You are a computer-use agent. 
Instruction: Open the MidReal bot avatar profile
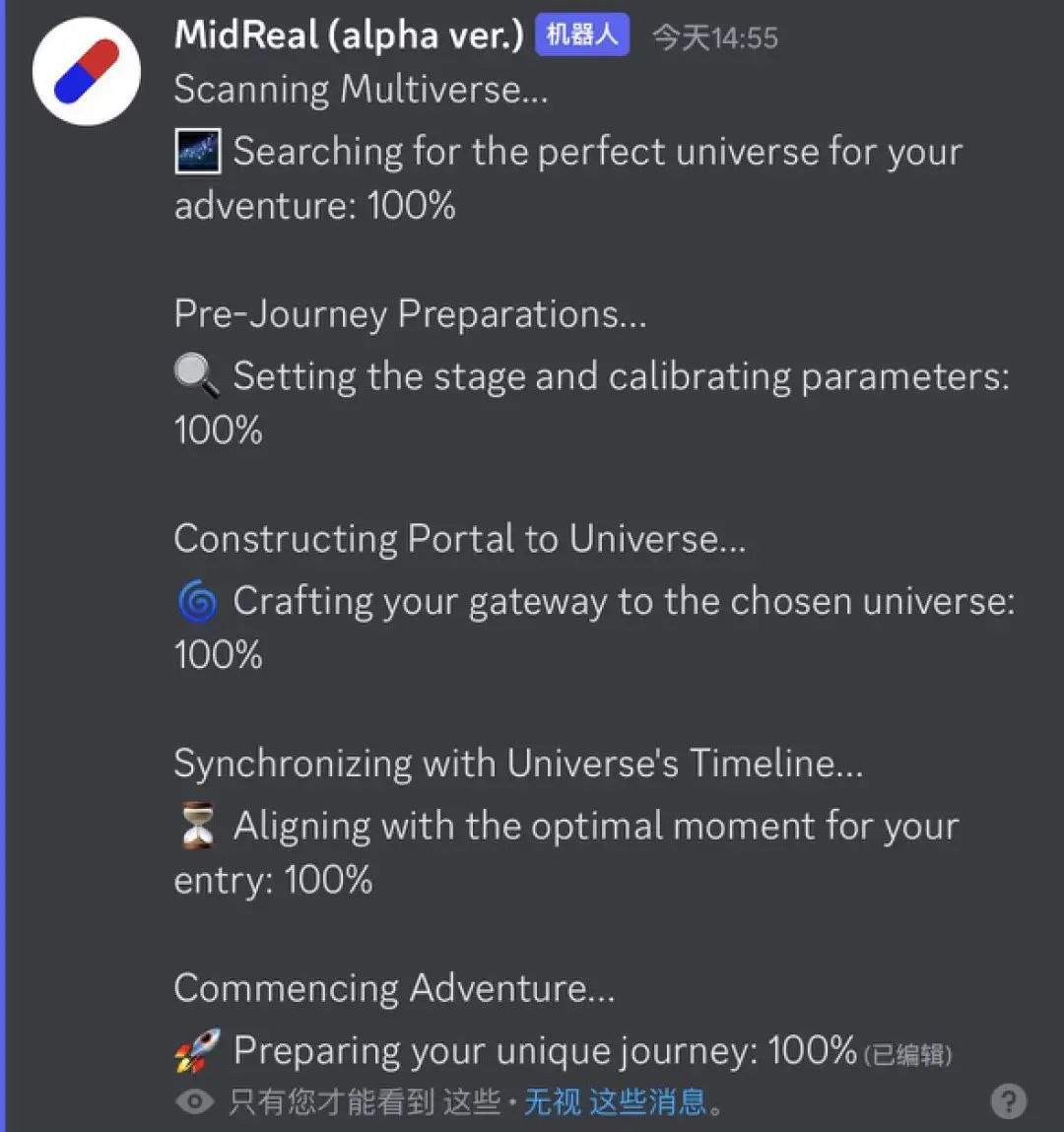[x=86, y=71]
